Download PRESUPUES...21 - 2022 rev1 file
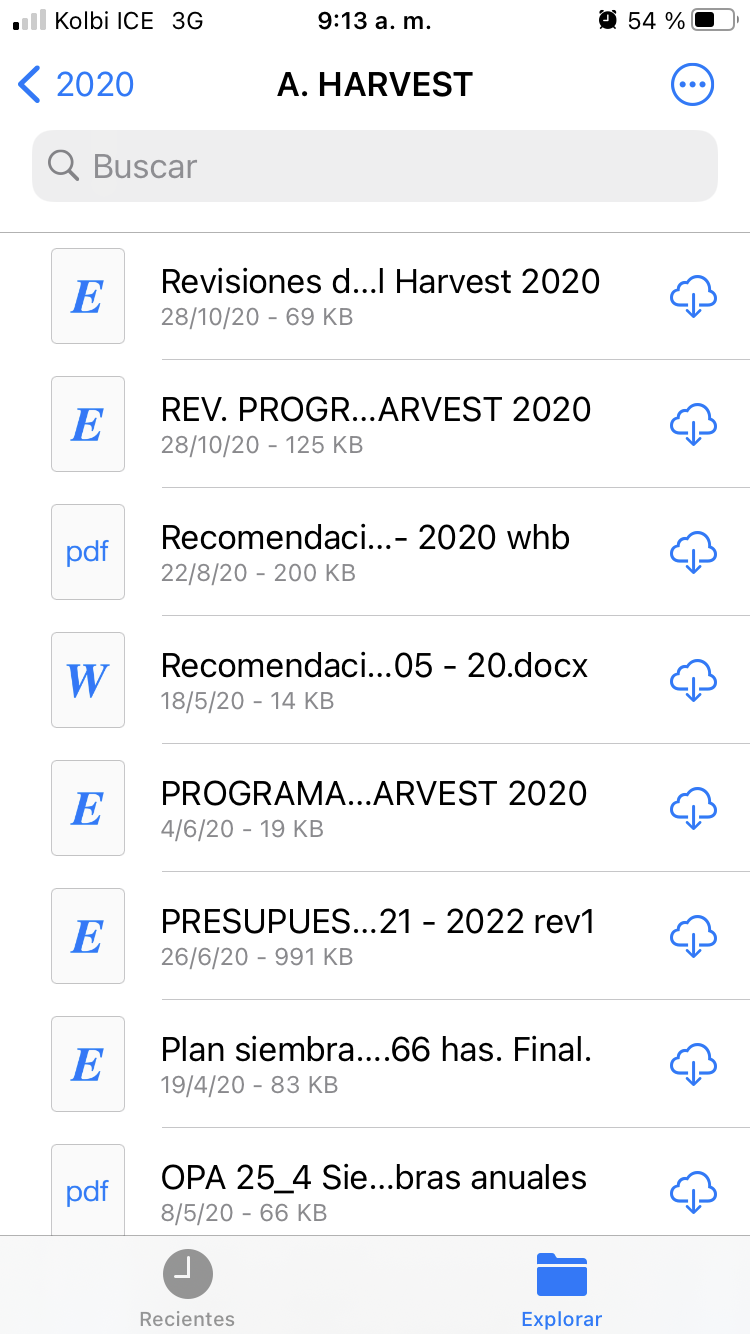The image size is (750, 1334). [692, 937]
